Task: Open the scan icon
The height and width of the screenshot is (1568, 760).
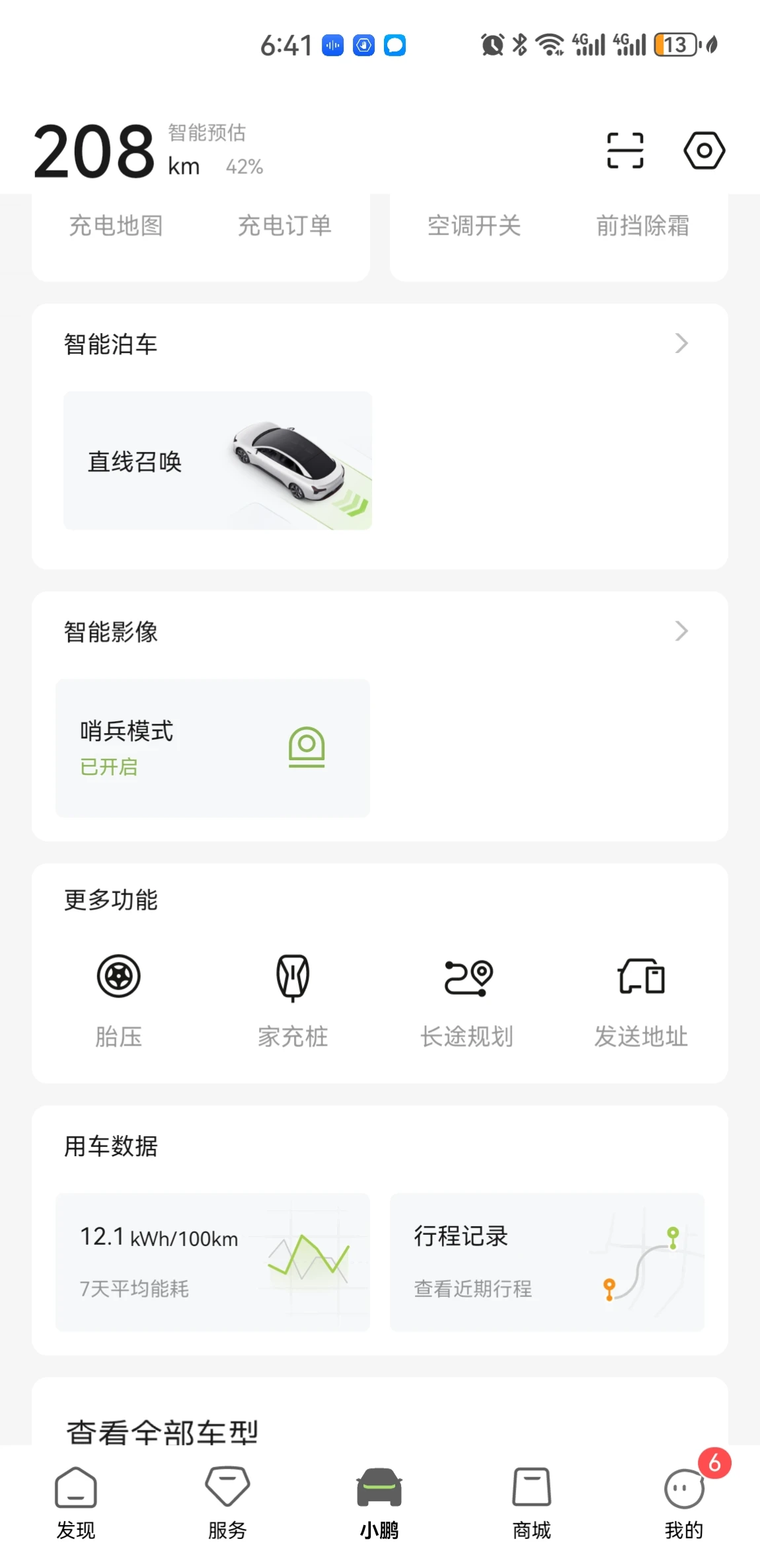Action: coord(625,151)
